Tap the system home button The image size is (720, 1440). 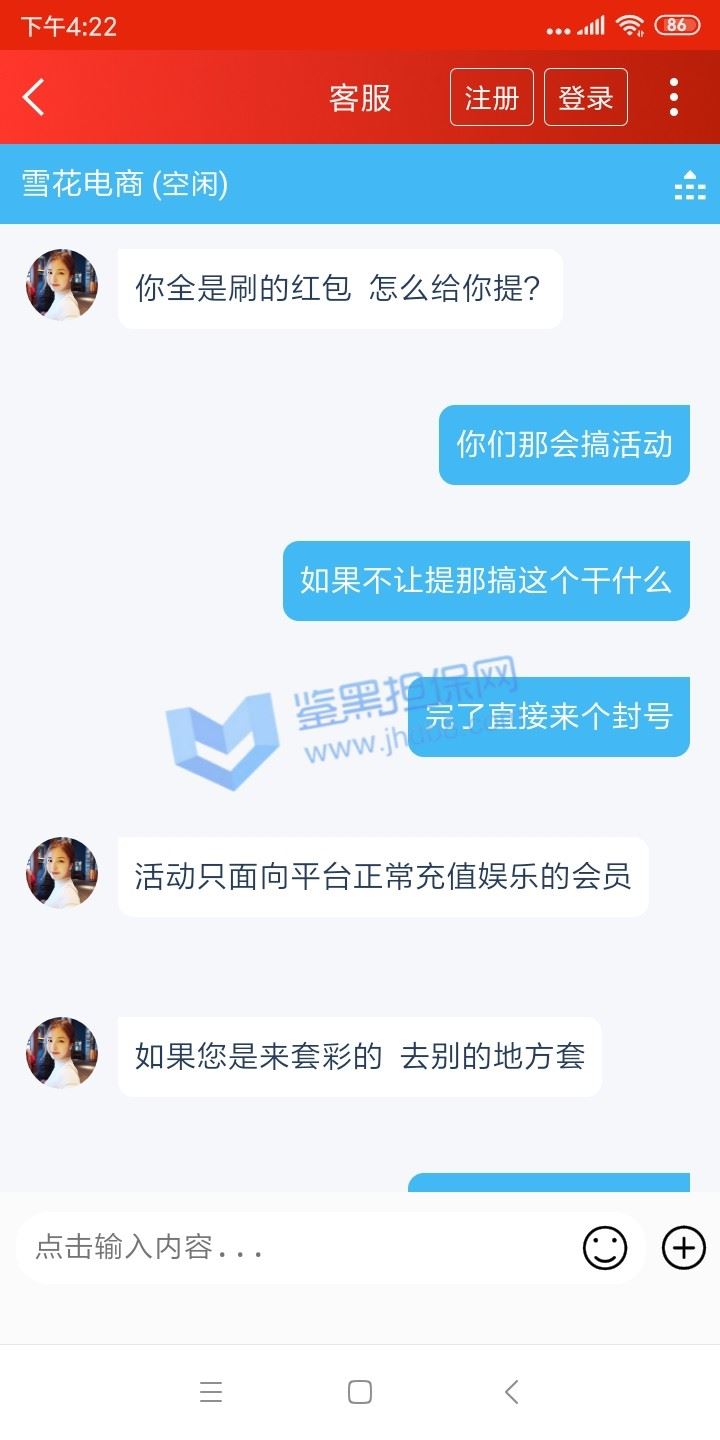[x=360, y=1392]
